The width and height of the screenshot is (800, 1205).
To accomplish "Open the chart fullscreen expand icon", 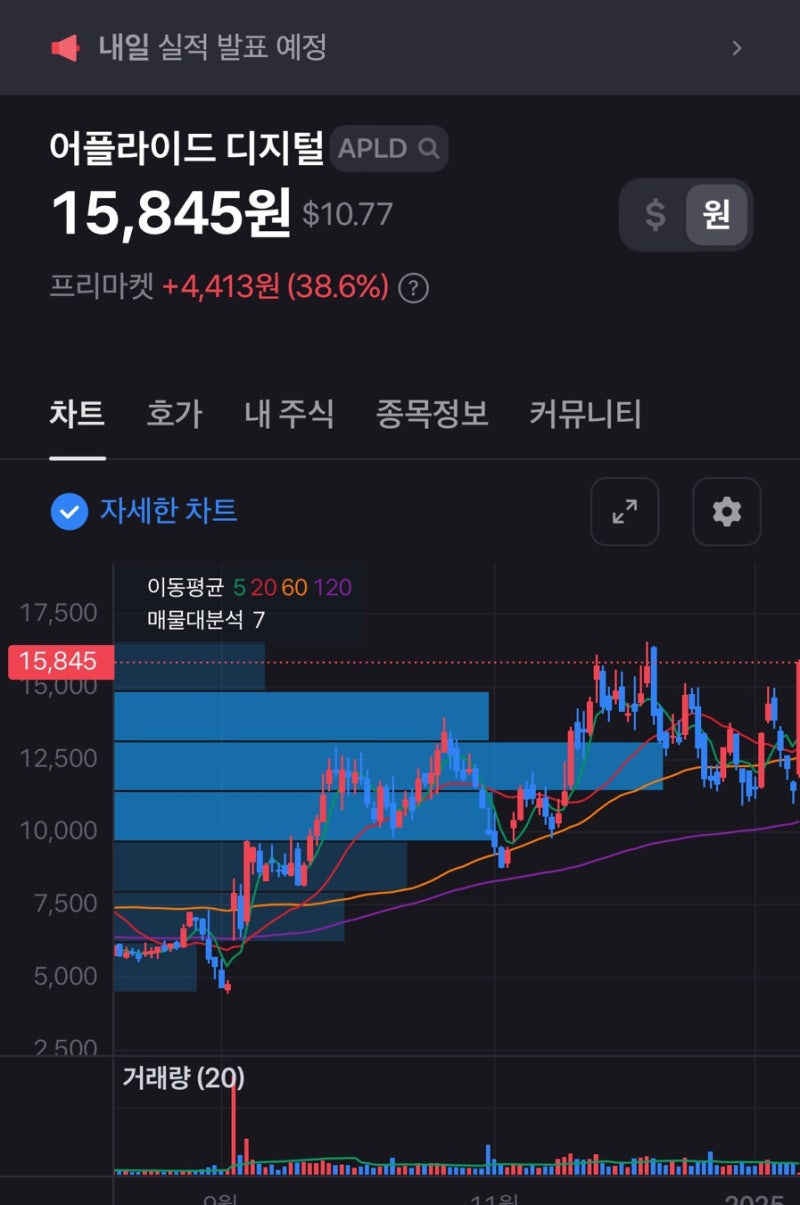I will pyautogui.click(x=624, y=512).
